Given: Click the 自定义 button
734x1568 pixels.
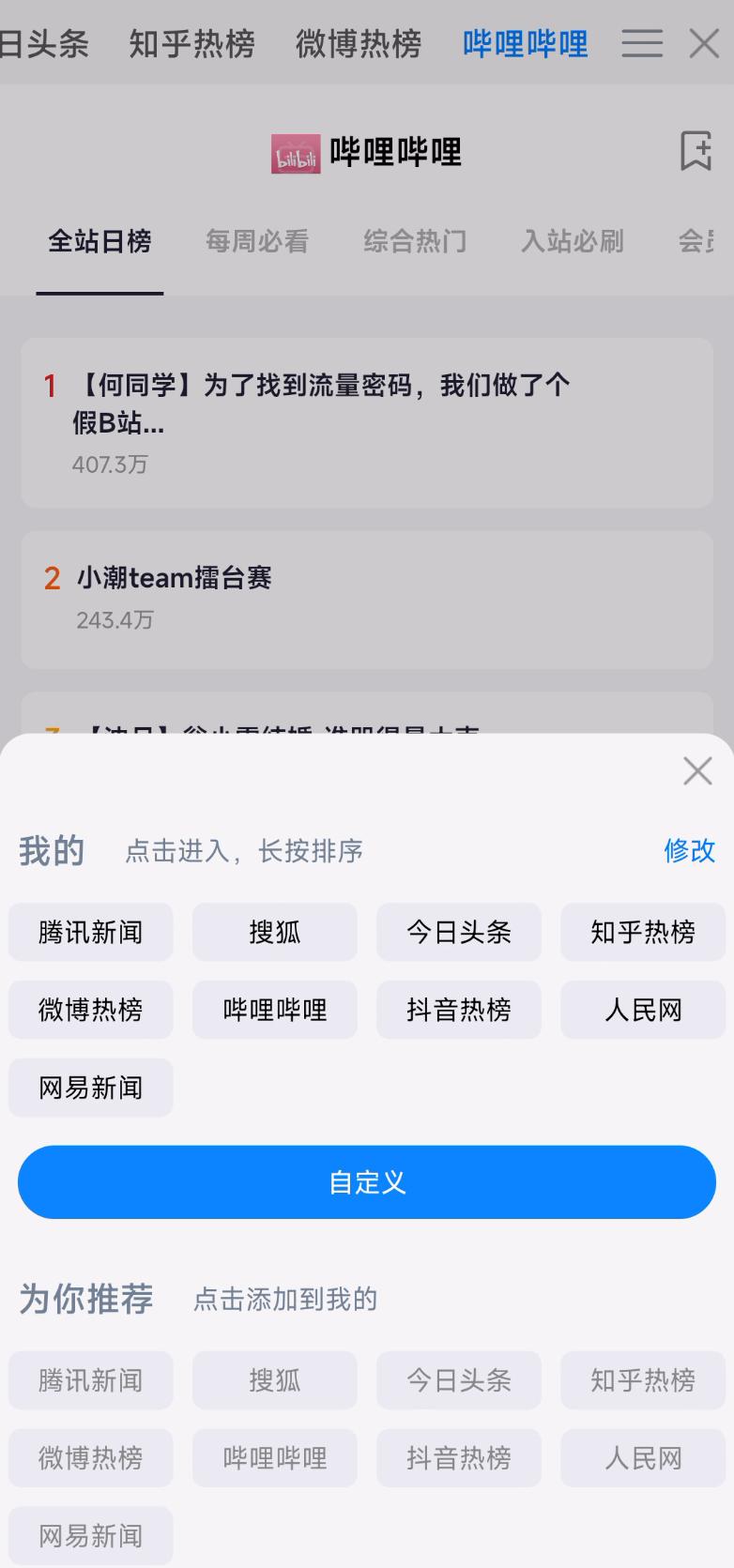Looking at the screenshot, I should coord(366,1182).
